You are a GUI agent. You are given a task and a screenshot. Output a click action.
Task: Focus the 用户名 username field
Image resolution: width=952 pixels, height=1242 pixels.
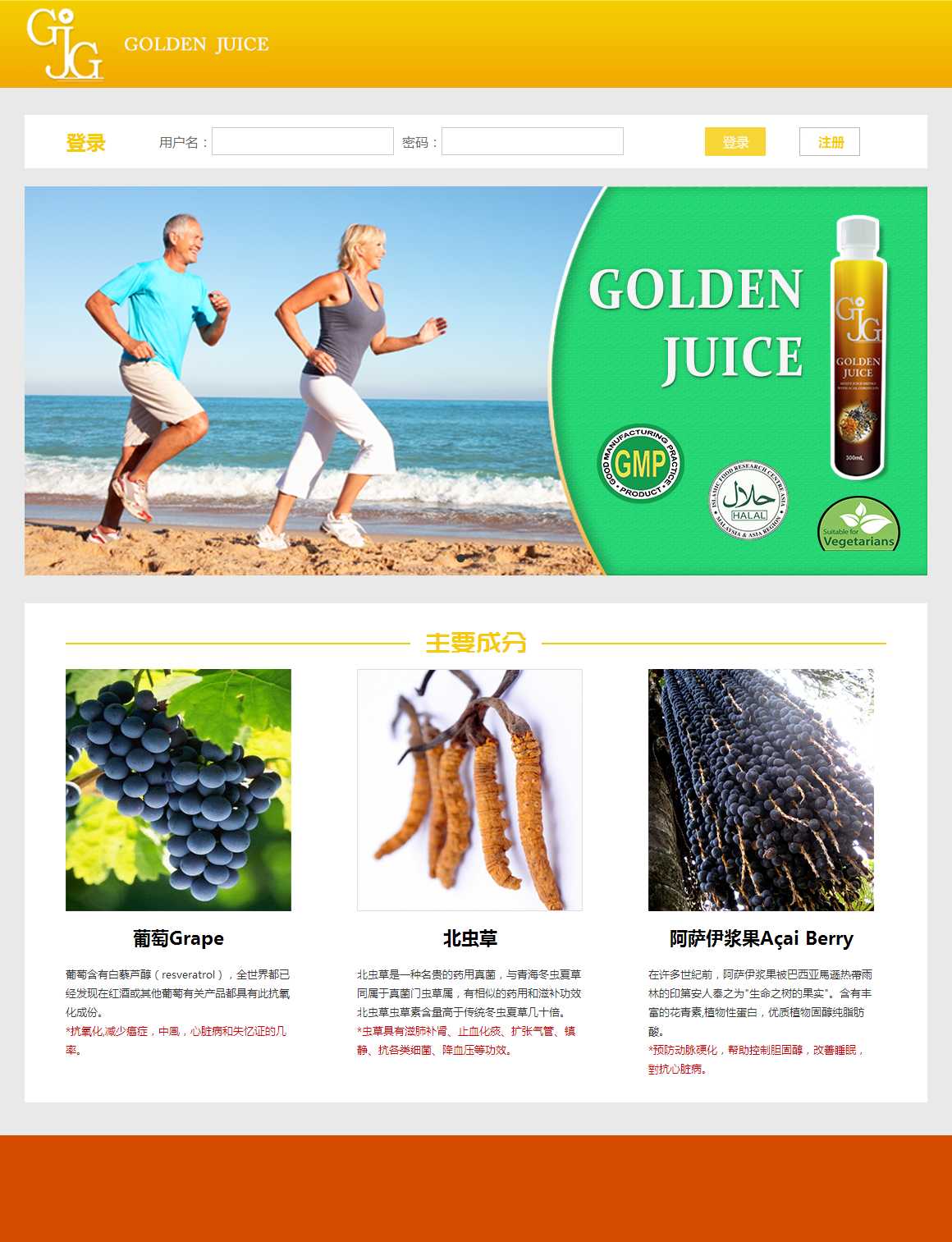302,141
